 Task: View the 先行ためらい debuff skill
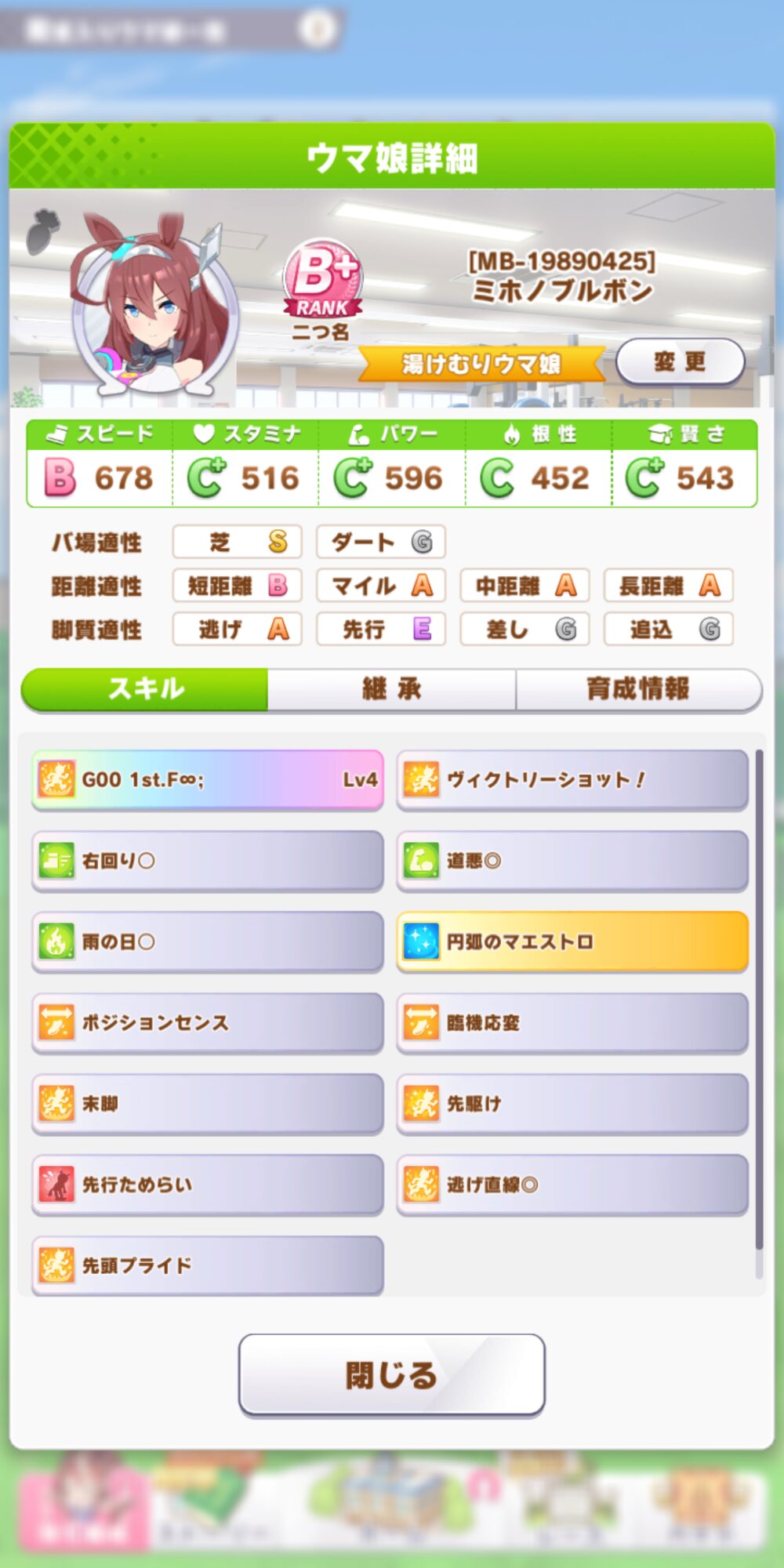208,1185
